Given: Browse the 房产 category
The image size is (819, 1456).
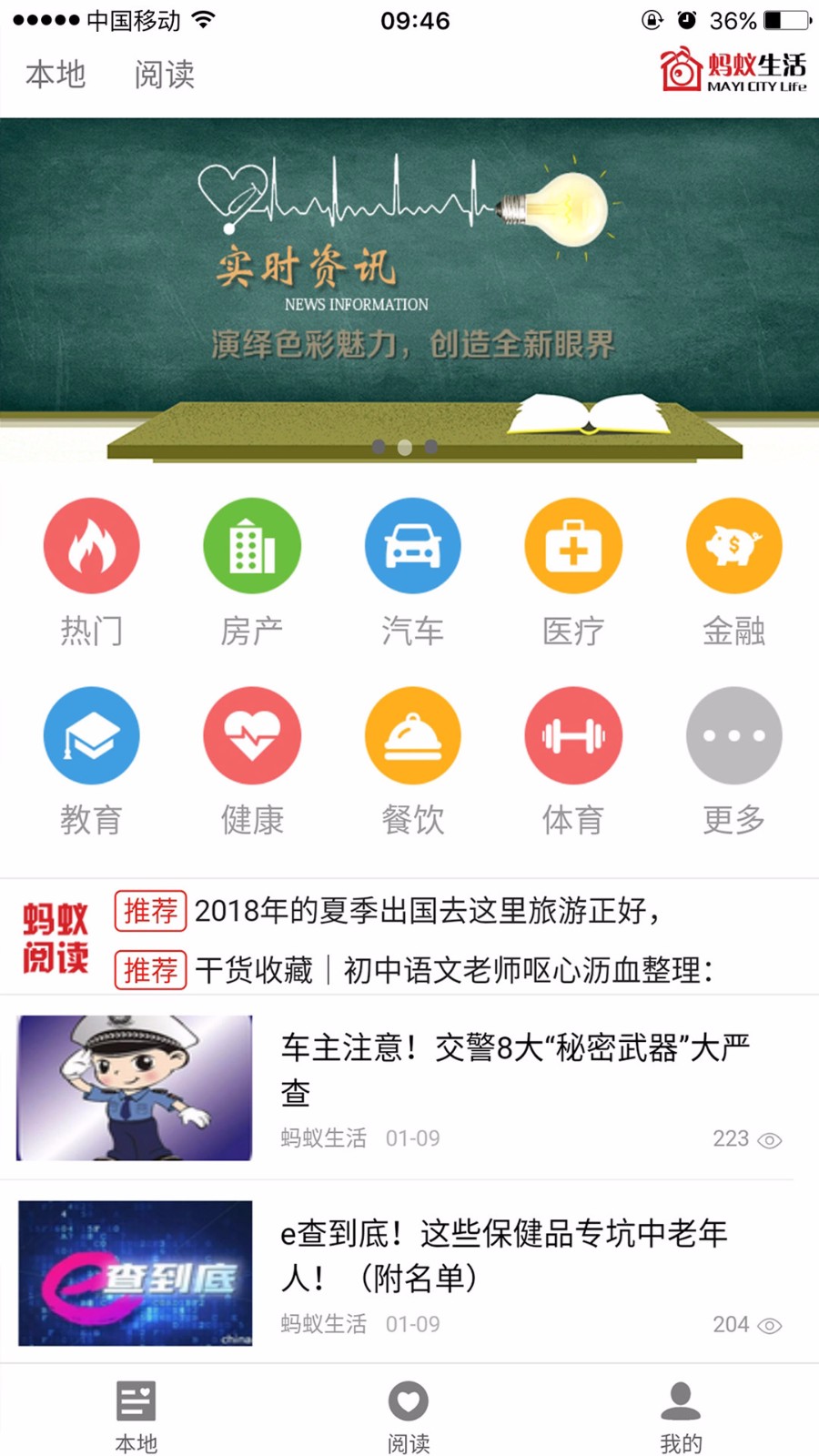Looking at the screenshot, I should [252, 546].
